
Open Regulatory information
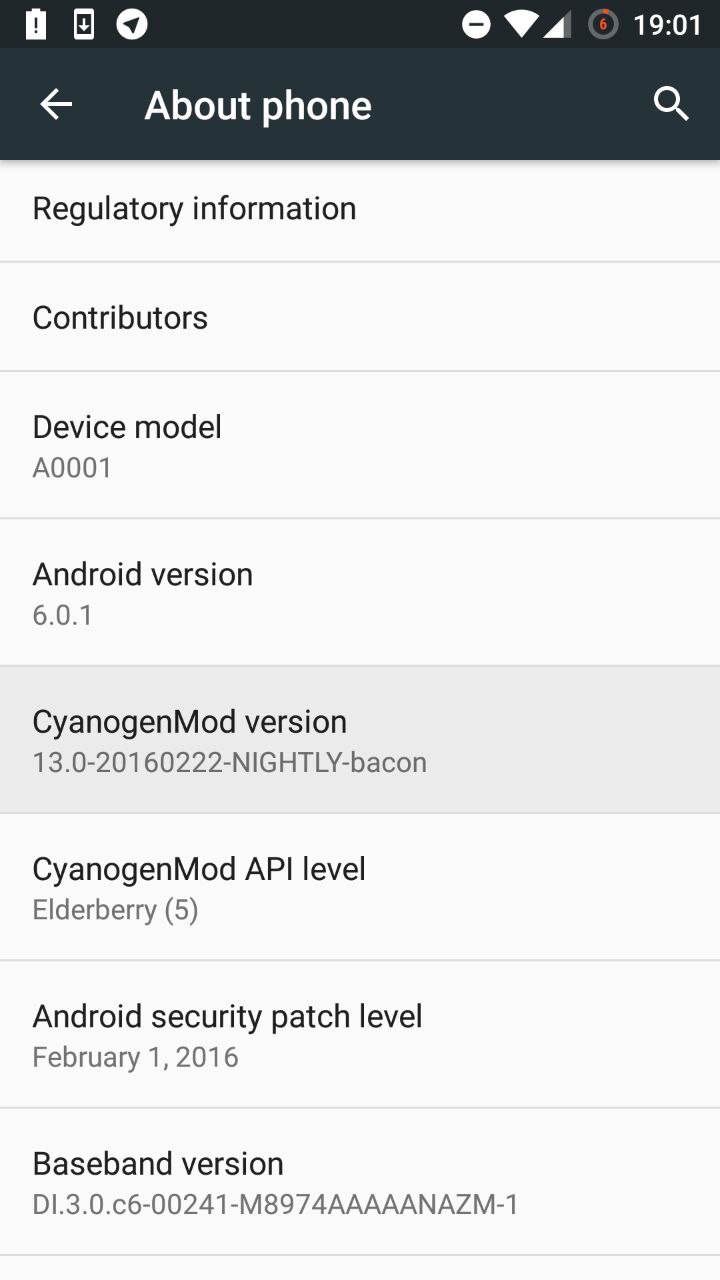click(360, 209)
